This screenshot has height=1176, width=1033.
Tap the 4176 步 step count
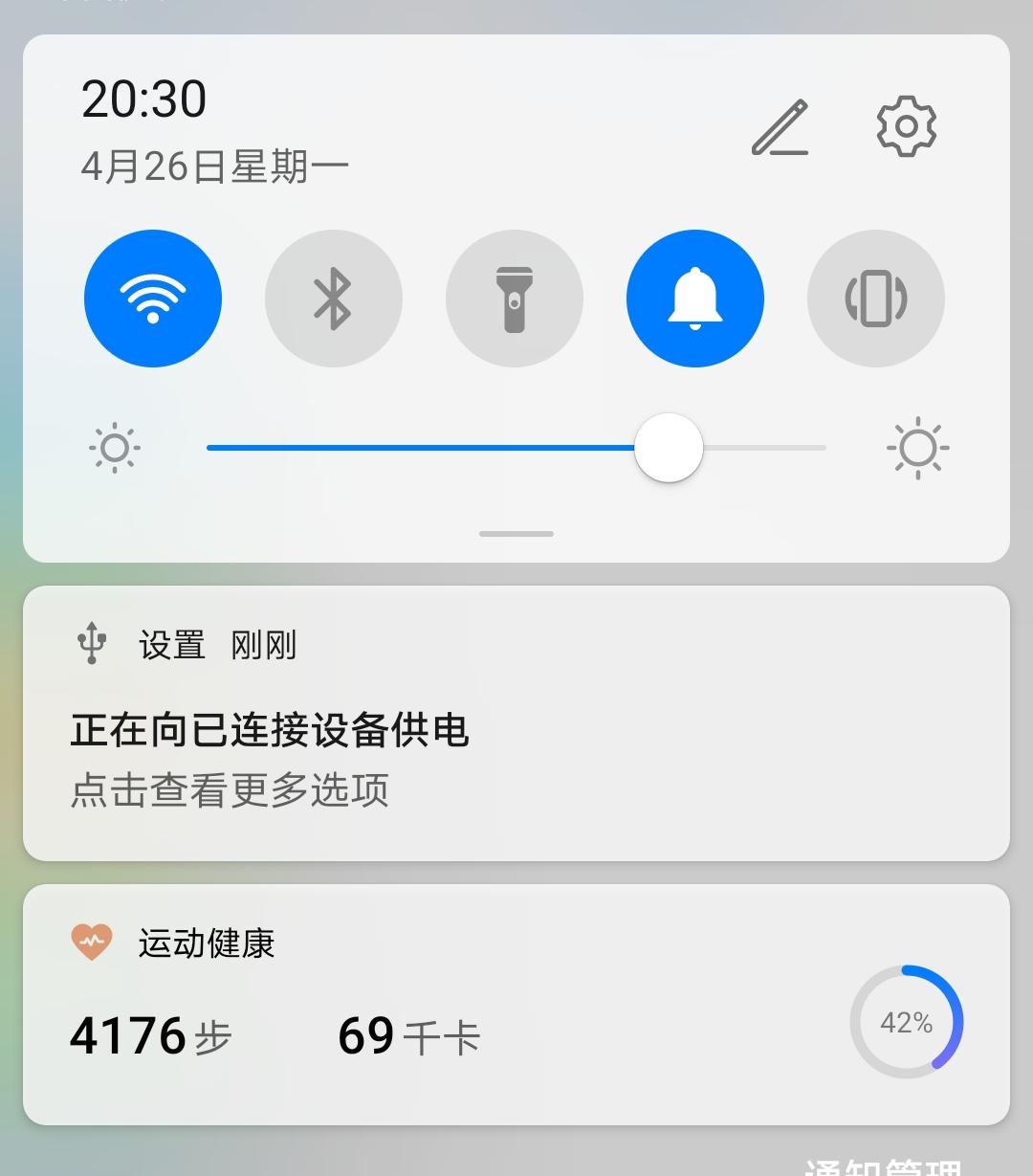click(150, 1032)
